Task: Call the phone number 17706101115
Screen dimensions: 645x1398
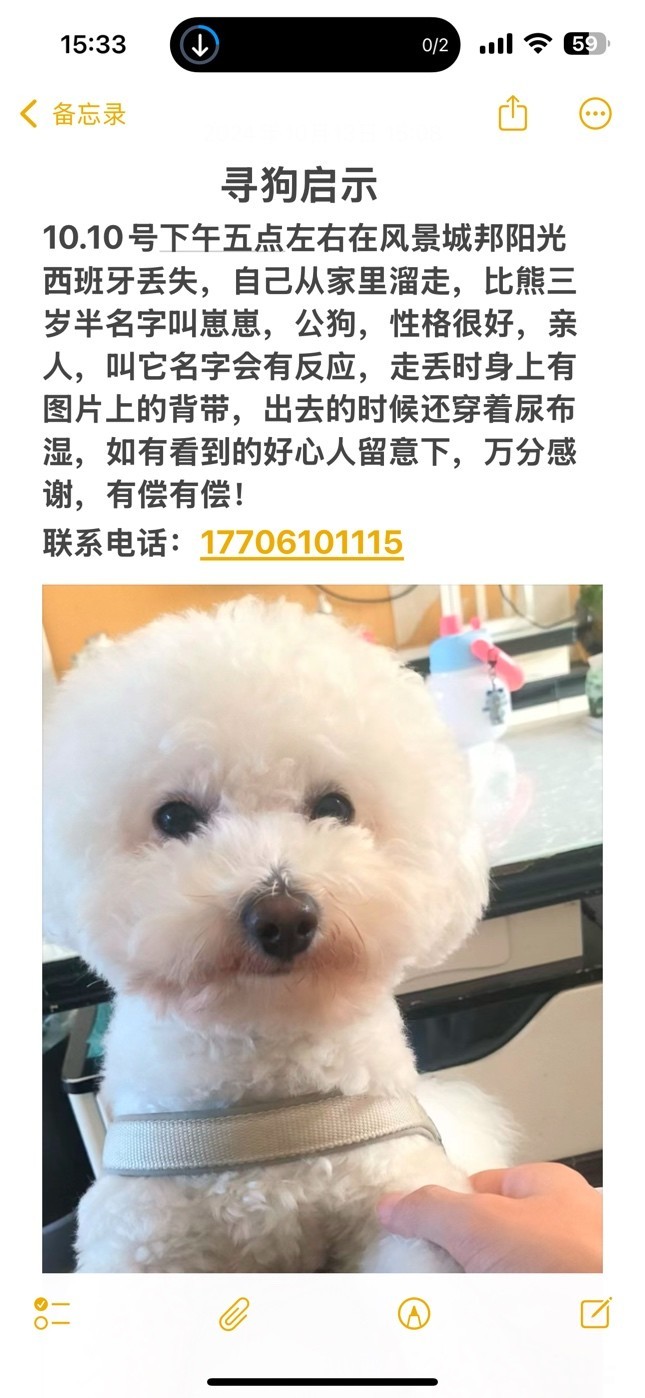Action: [x=301, y=543]
